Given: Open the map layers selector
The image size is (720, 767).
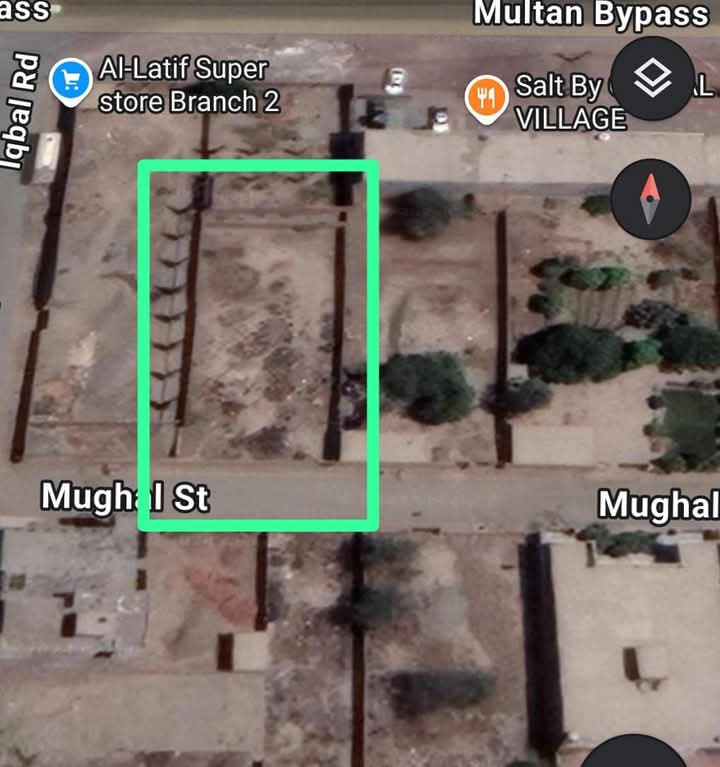Looking at the screenshot, I should [652, 79].
